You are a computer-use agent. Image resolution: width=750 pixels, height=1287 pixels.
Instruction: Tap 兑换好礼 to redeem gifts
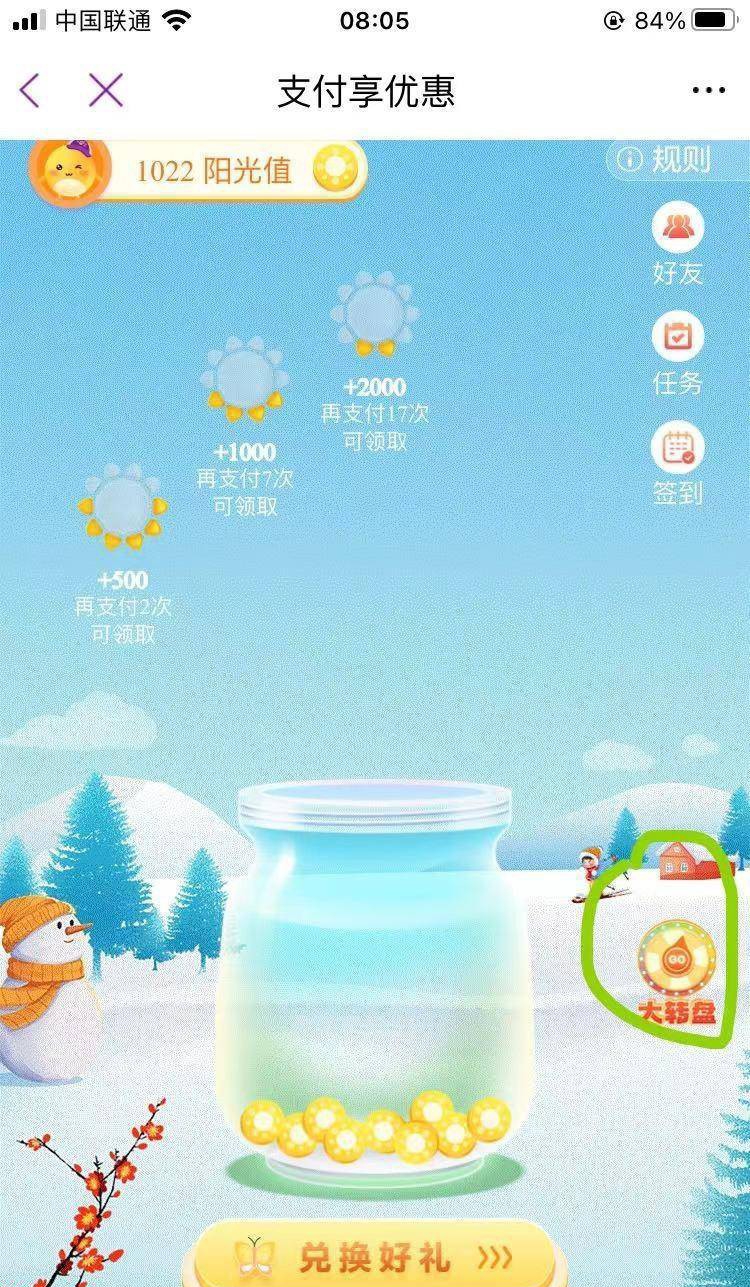(375, 1255)
